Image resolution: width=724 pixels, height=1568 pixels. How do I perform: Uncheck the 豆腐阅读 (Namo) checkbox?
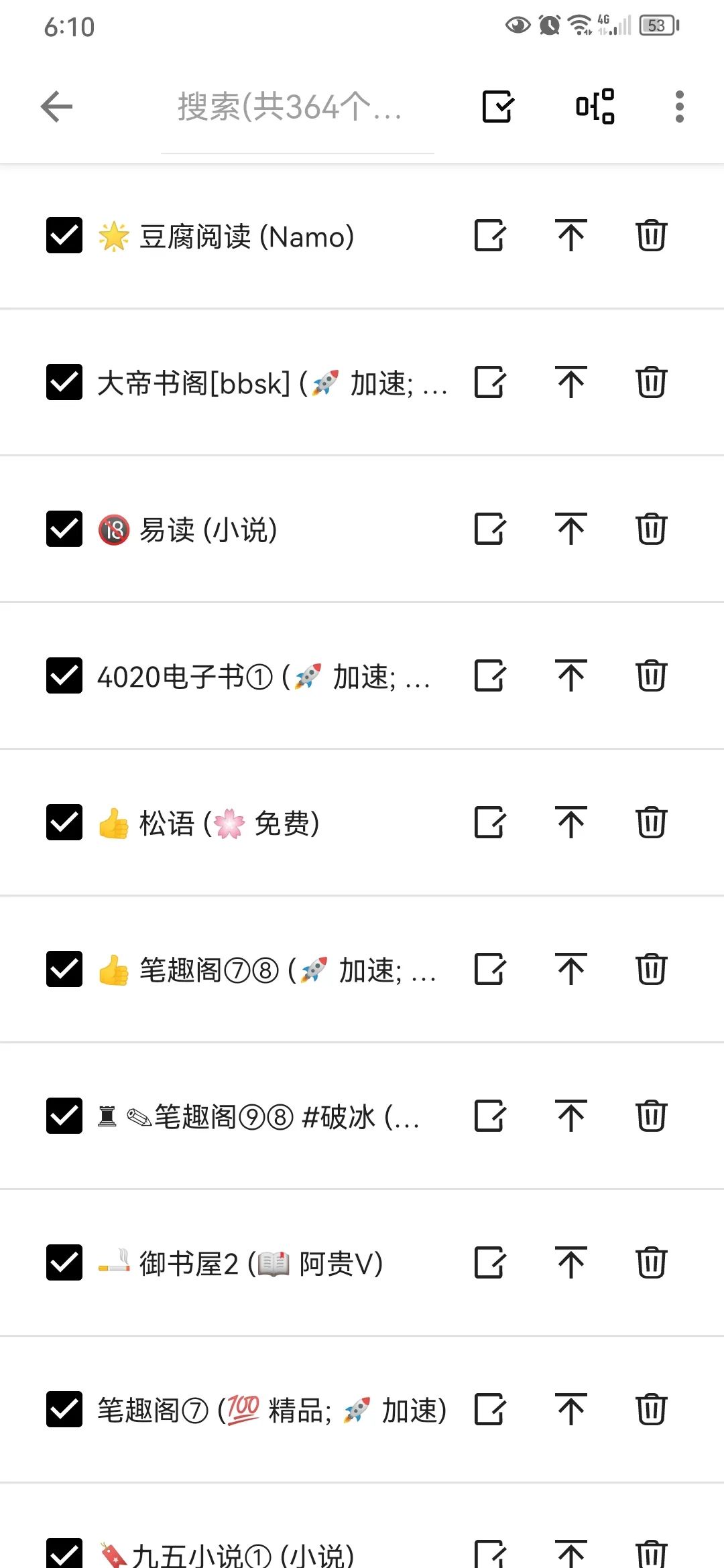pyautogui.click(x=64, y=235)
